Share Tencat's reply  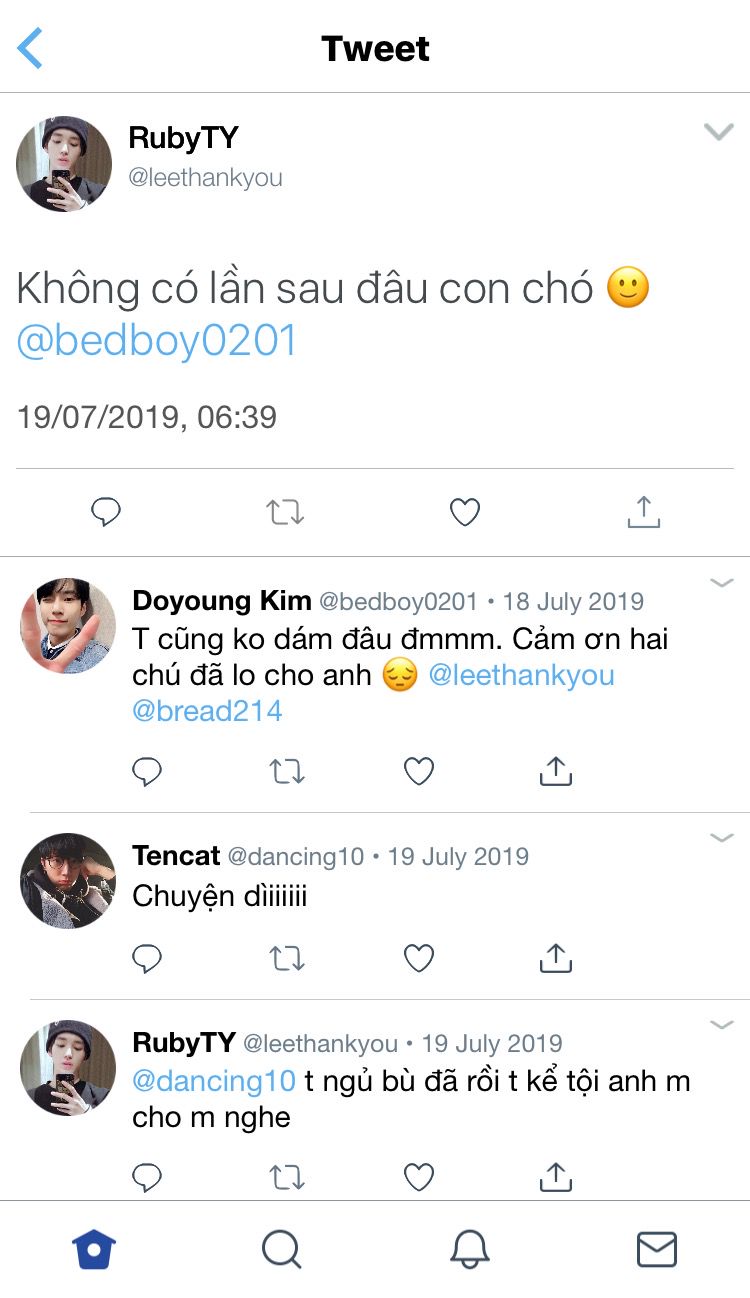click(555, 959)
